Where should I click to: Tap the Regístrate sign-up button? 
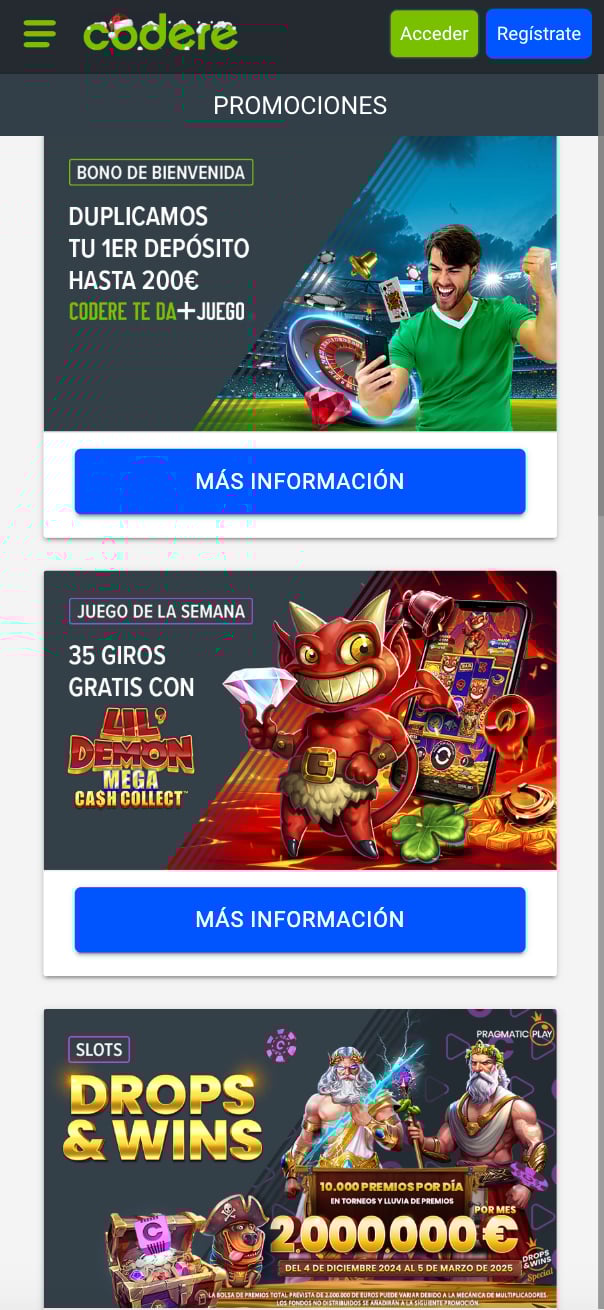point(538,34)
